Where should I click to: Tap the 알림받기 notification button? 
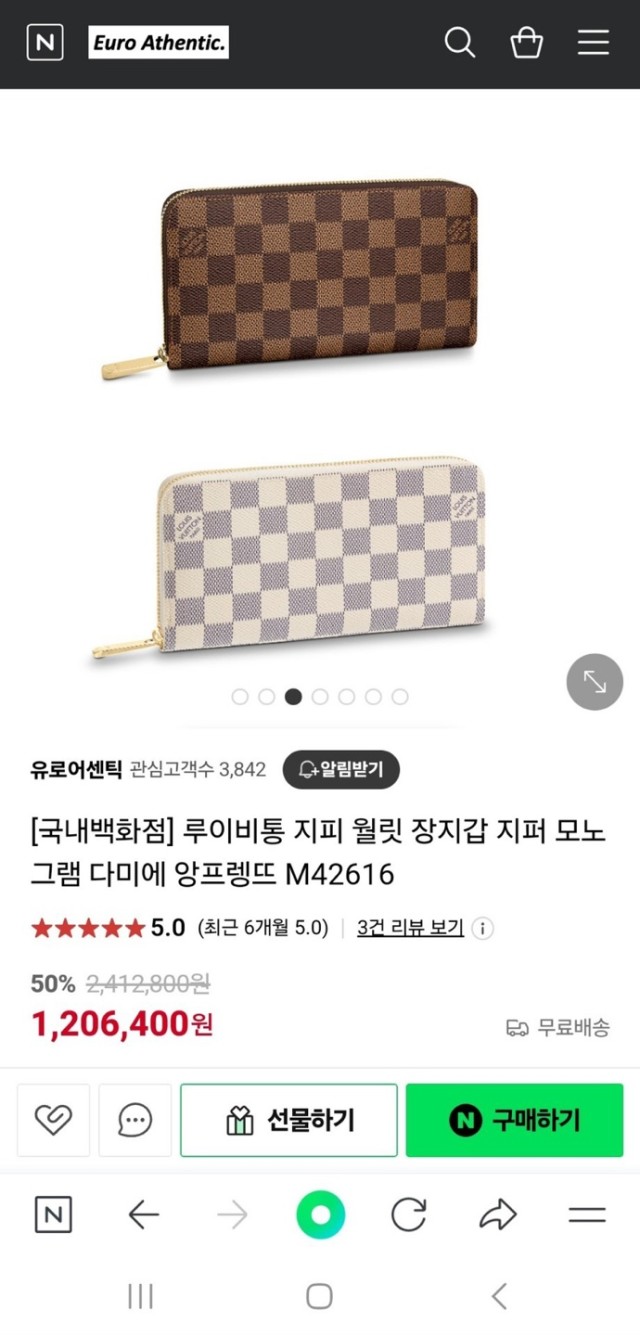[x=340, y=769]
